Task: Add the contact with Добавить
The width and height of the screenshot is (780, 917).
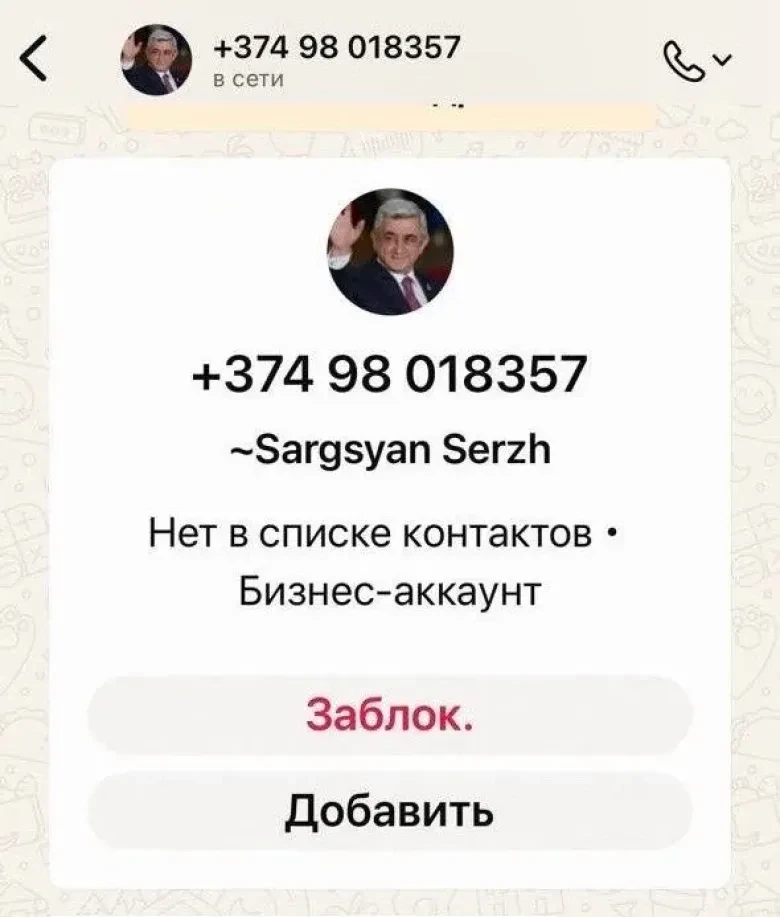Action: point(390,810)
